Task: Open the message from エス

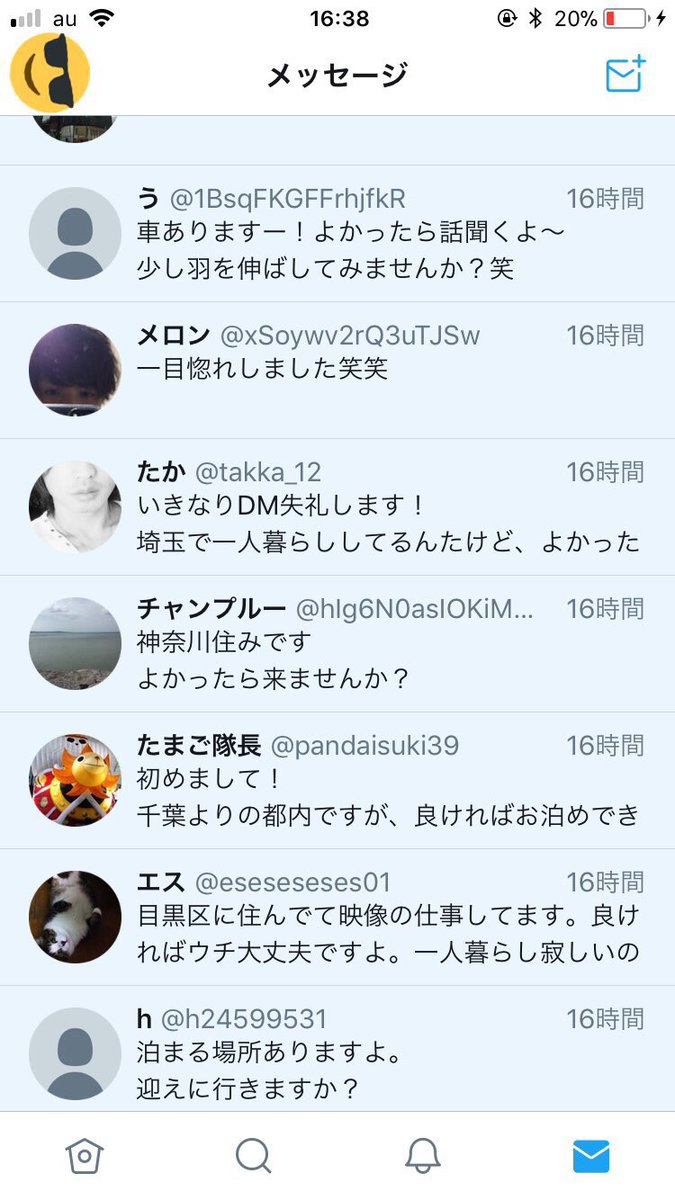Action: pos(337,919)
